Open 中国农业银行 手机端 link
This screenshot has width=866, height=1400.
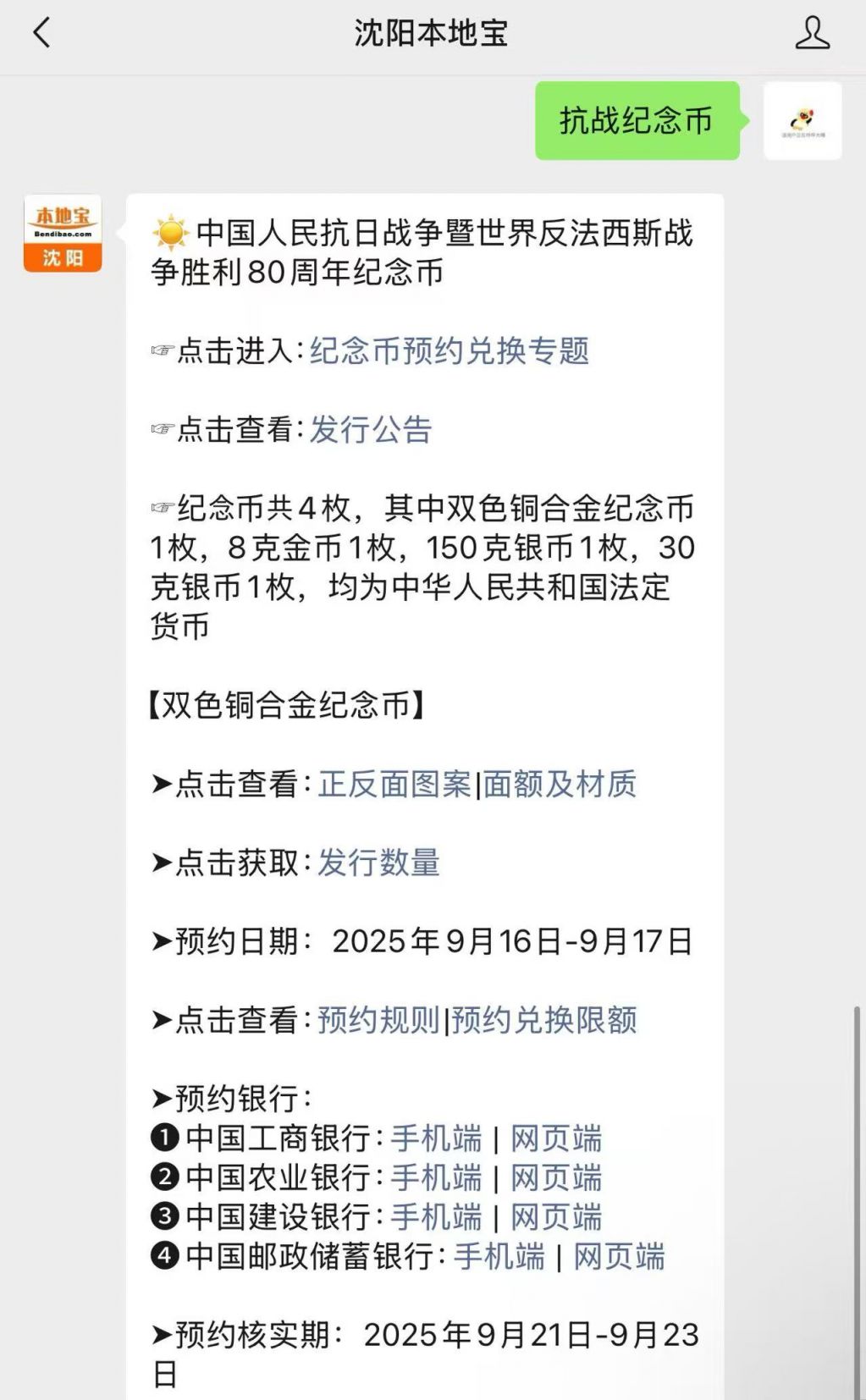pos(436,1177)
